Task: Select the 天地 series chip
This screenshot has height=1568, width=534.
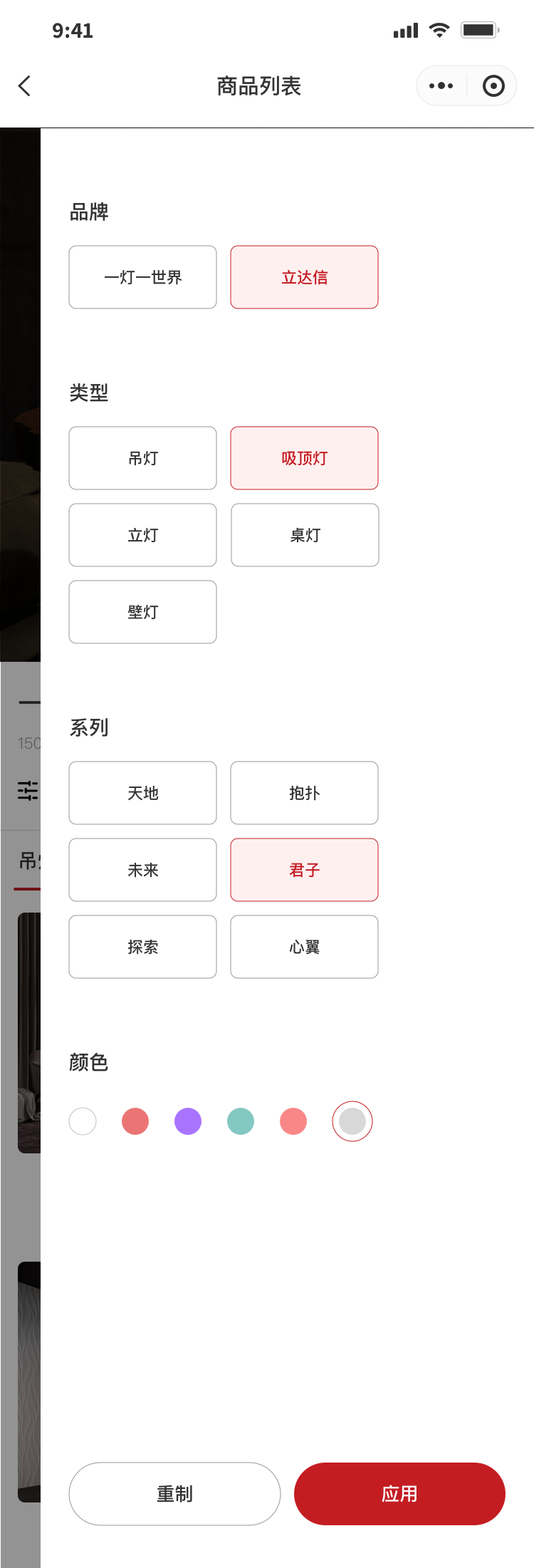Action: (x=142, y=793)
